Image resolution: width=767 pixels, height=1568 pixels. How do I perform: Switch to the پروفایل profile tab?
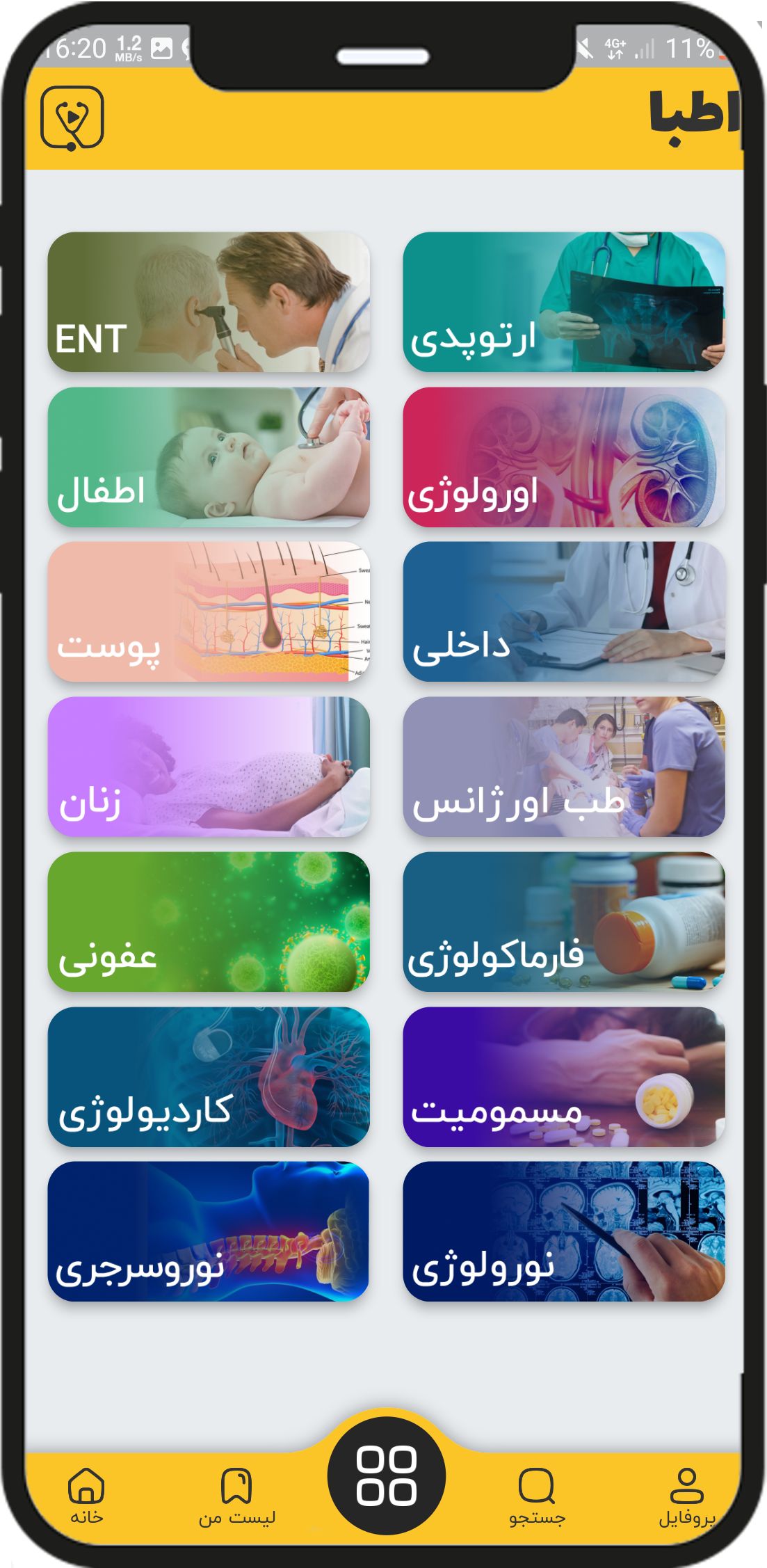pyautogui.click(x=686, y=1496)
